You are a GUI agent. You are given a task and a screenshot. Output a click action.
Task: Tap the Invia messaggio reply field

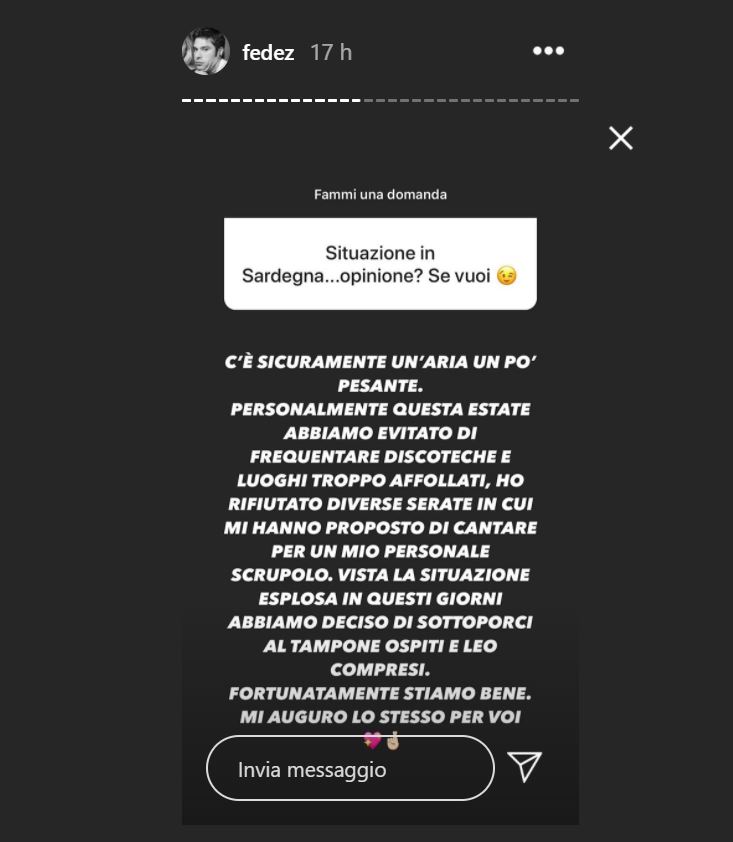point(350,769)
